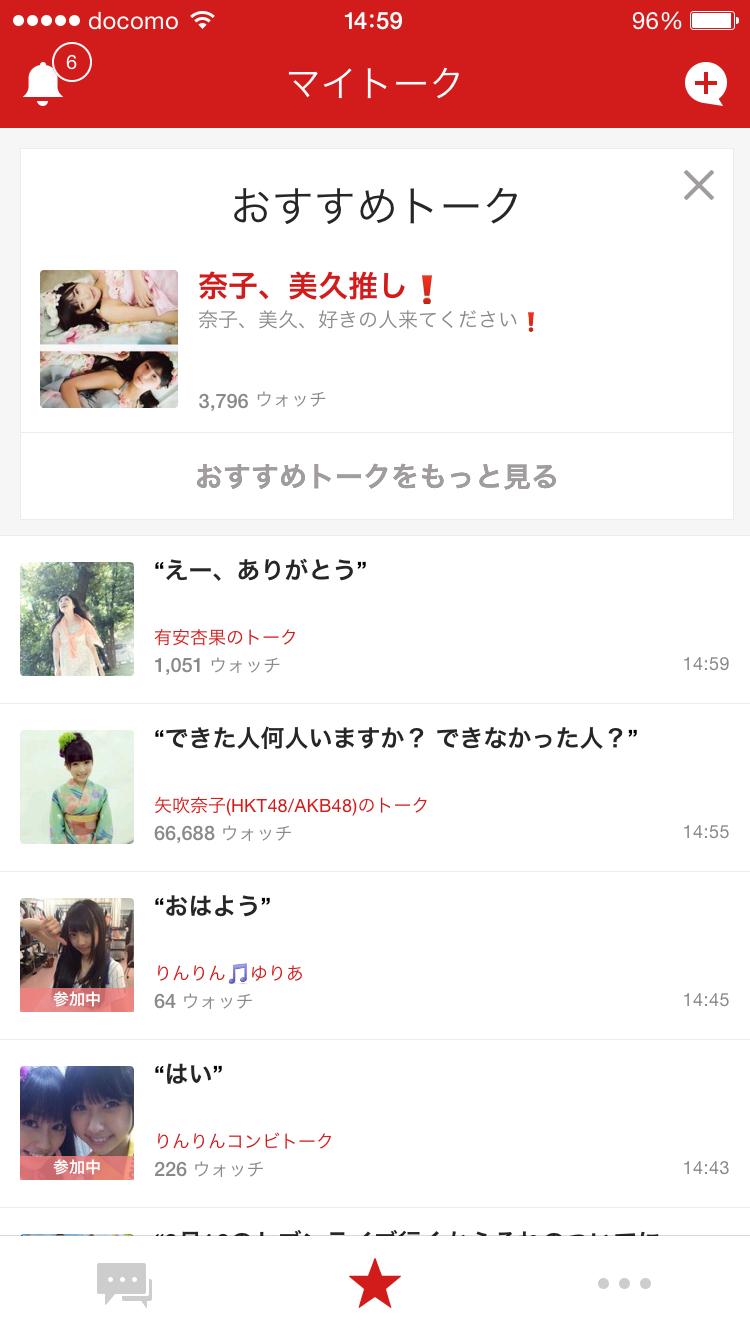Open 有安杏果のトーク thread

(x=375, y=619)
